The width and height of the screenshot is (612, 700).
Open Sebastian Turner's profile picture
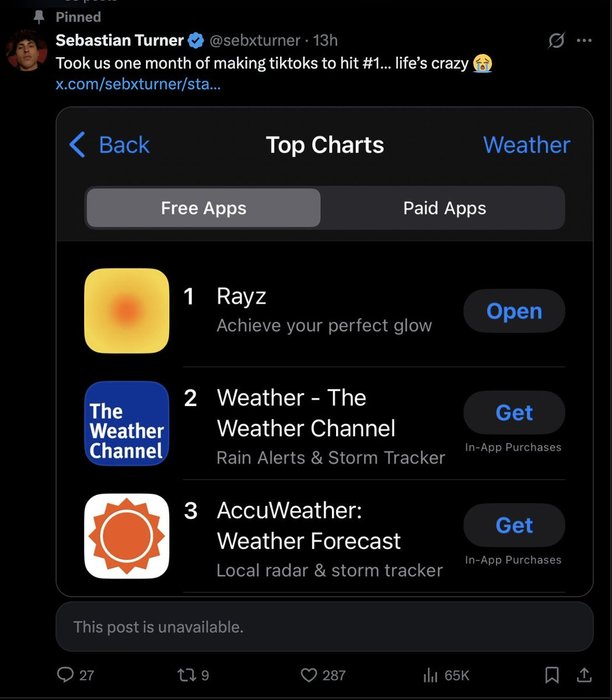coord(26,50)
